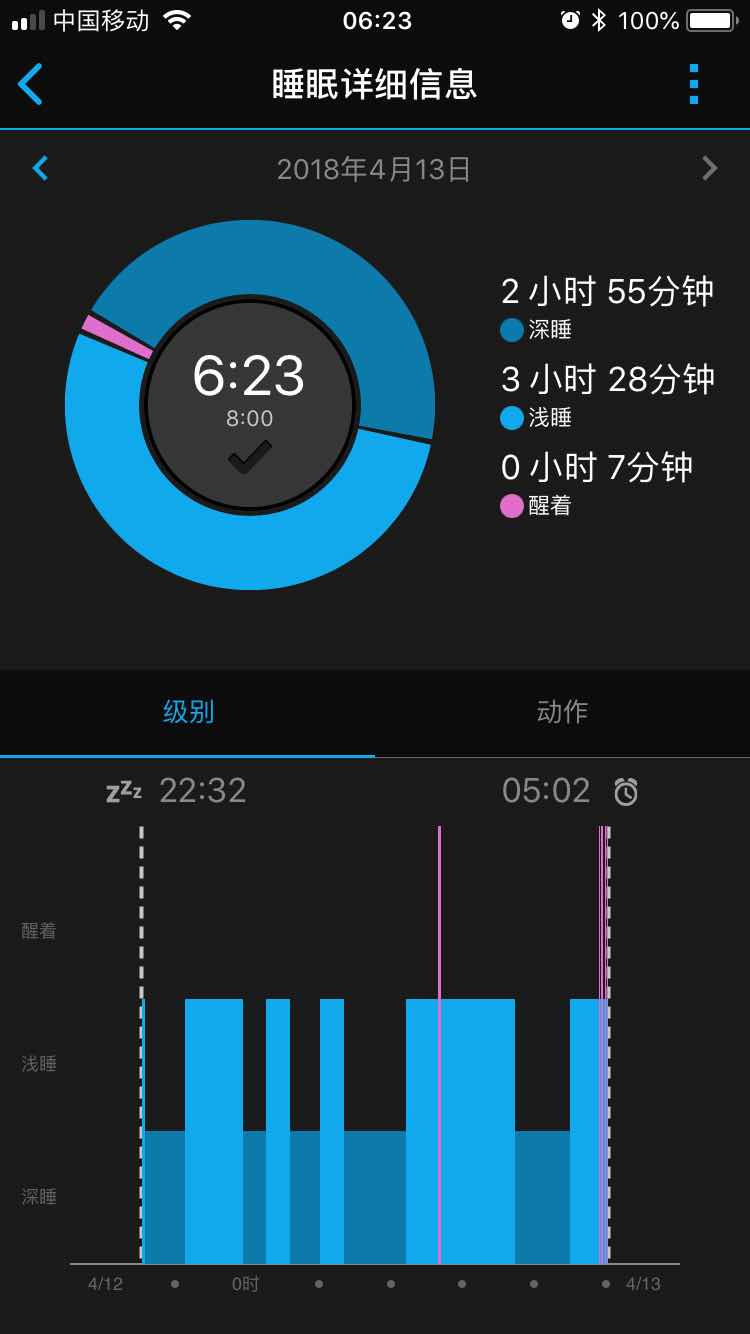Switch to the 动作 tab

tap(562, 712)
